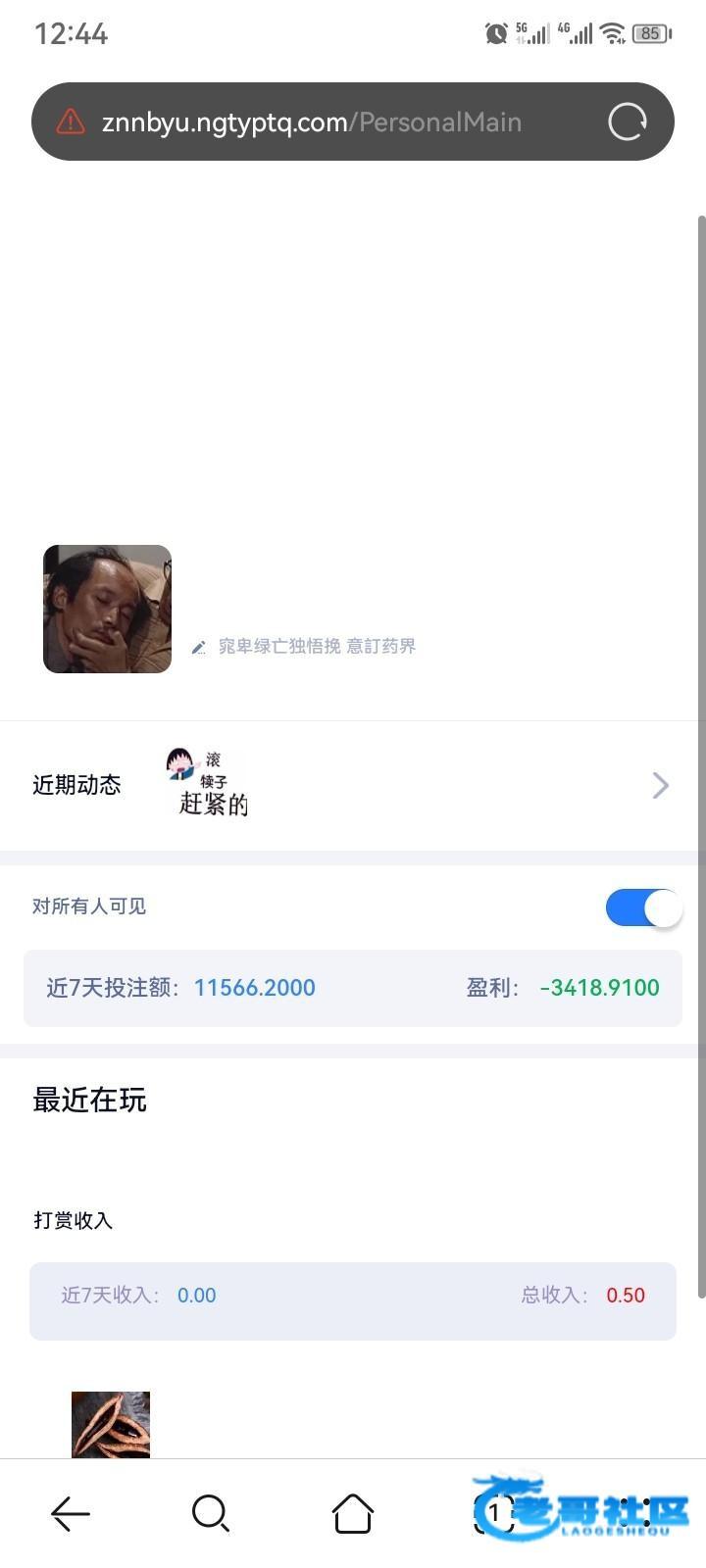Toggle the 对所有人可见 switch off
The image size is (706, 1568).
pyautogui.click(x=642, y=907)
